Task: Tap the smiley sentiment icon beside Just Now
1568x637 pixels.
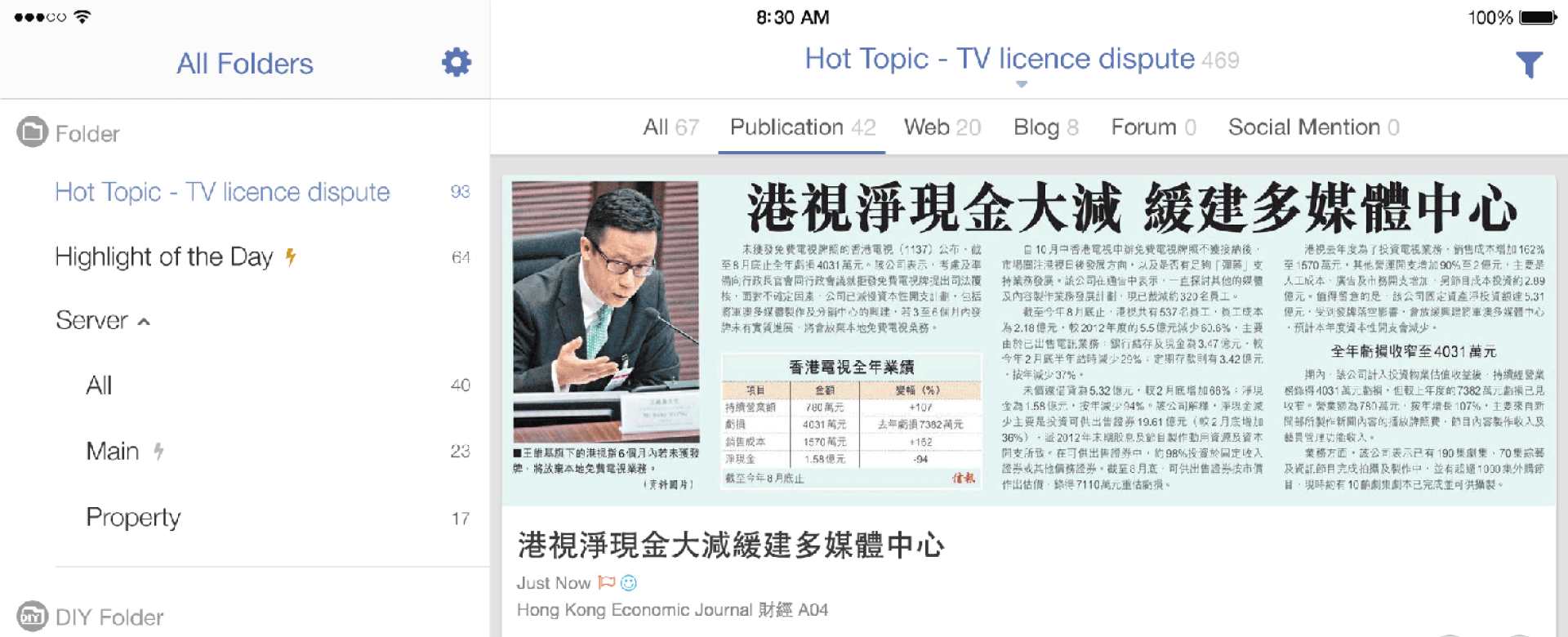Action: [x=629, y=582]
